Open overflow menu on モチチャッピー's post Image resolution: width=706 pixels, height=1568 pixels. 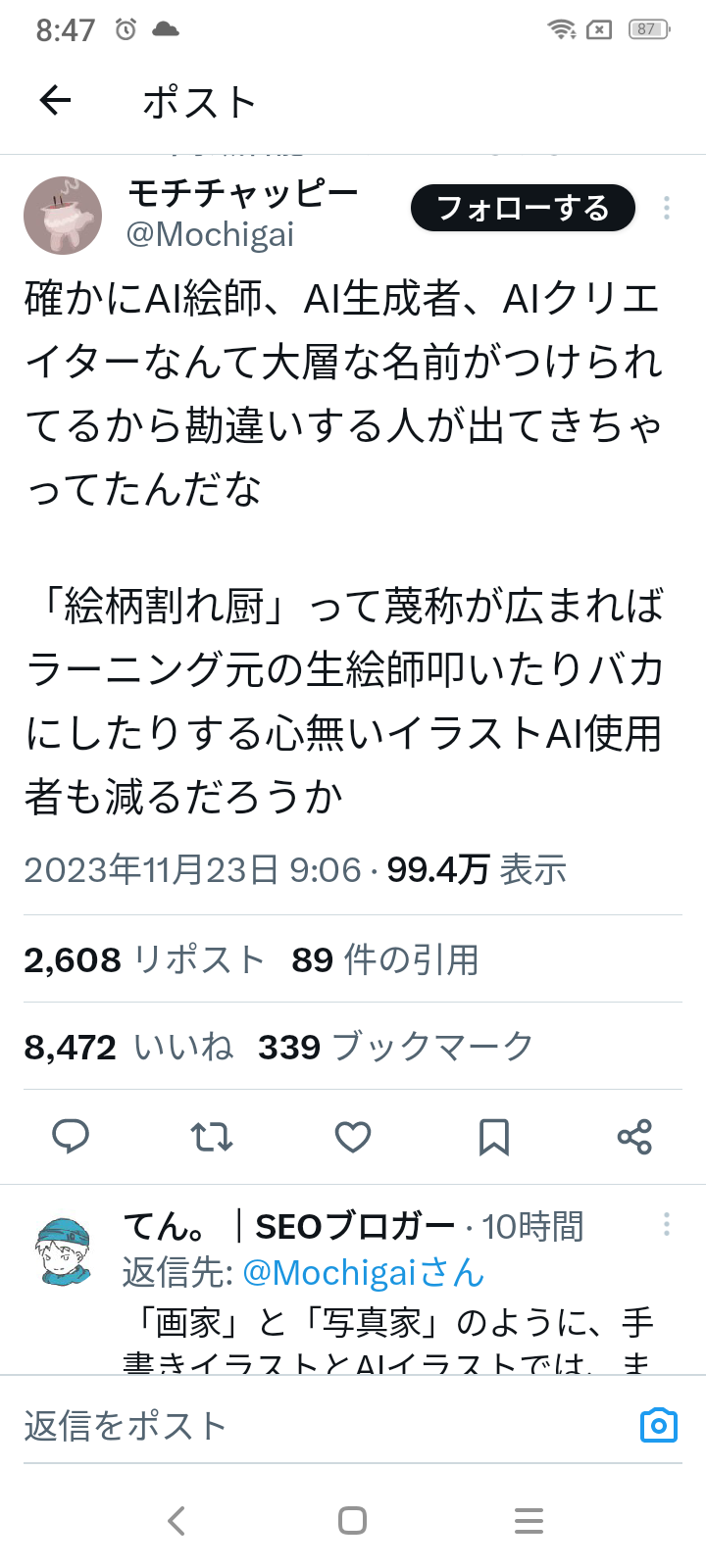click(x=667, y=208)
